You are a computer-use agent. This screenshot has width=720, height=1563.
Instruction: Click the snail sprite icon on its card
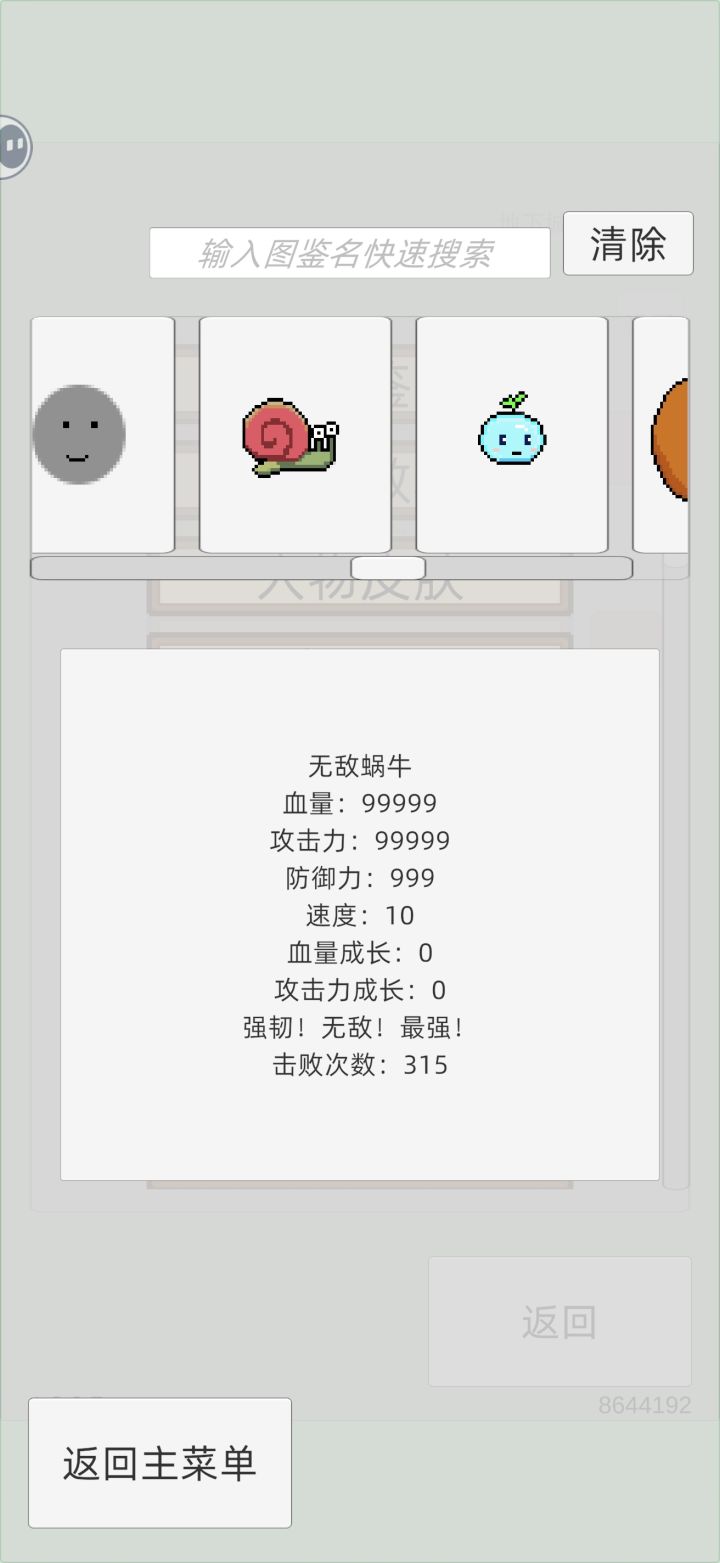pos(289,438)
